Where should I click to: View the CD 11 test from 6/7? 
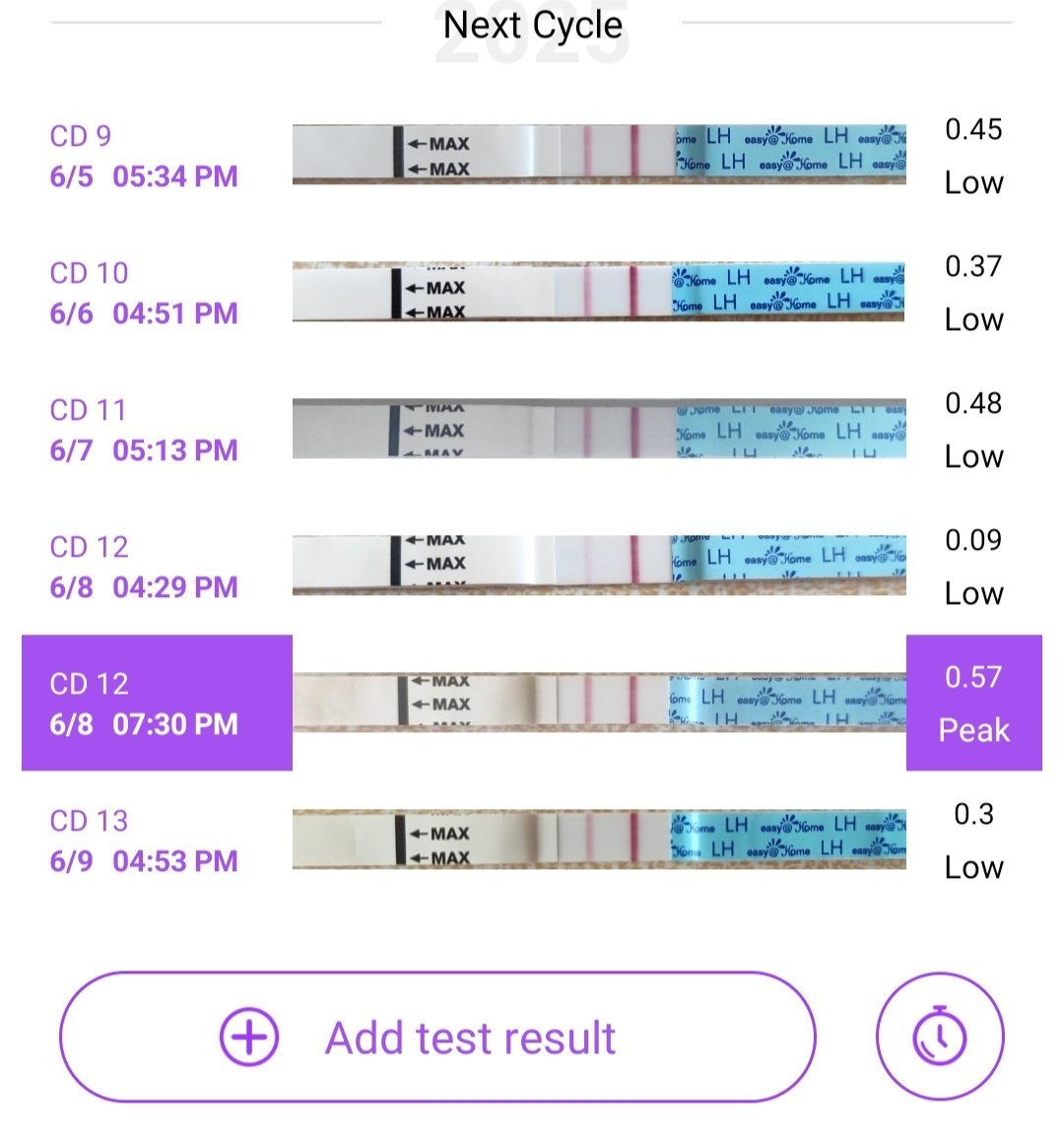(x=532, y=430)
